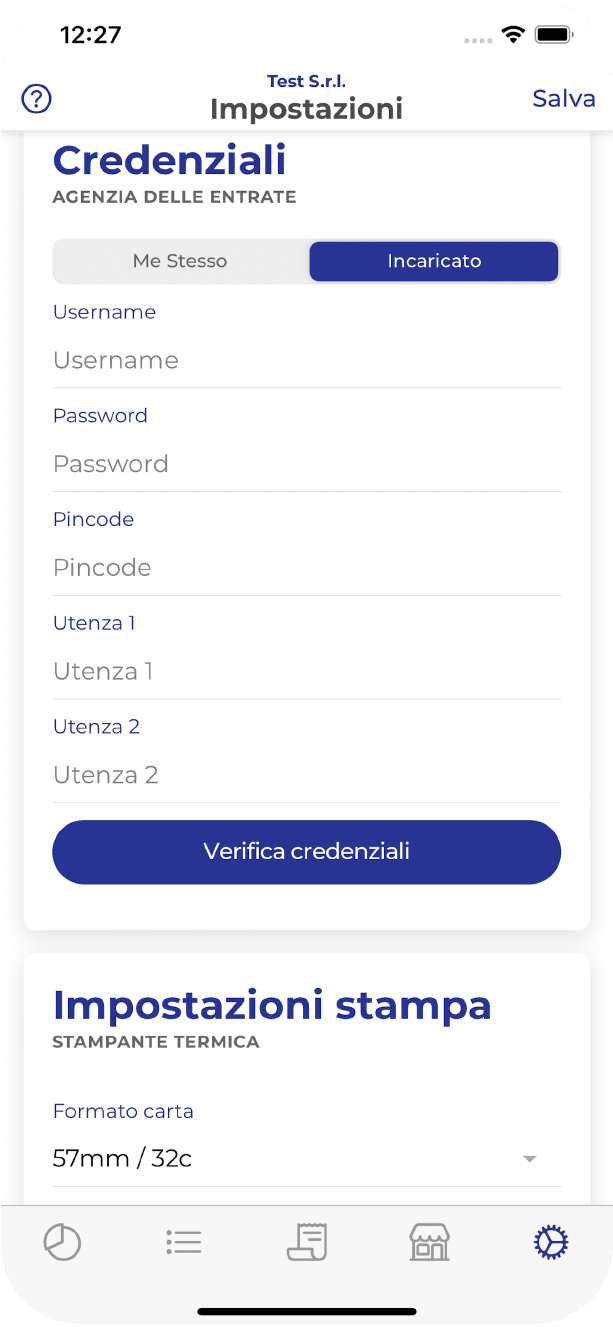Select the Incaricato segment
The height and width of the screenshot is (1327, 613).
pyautogui.click(x=434, y=261)
